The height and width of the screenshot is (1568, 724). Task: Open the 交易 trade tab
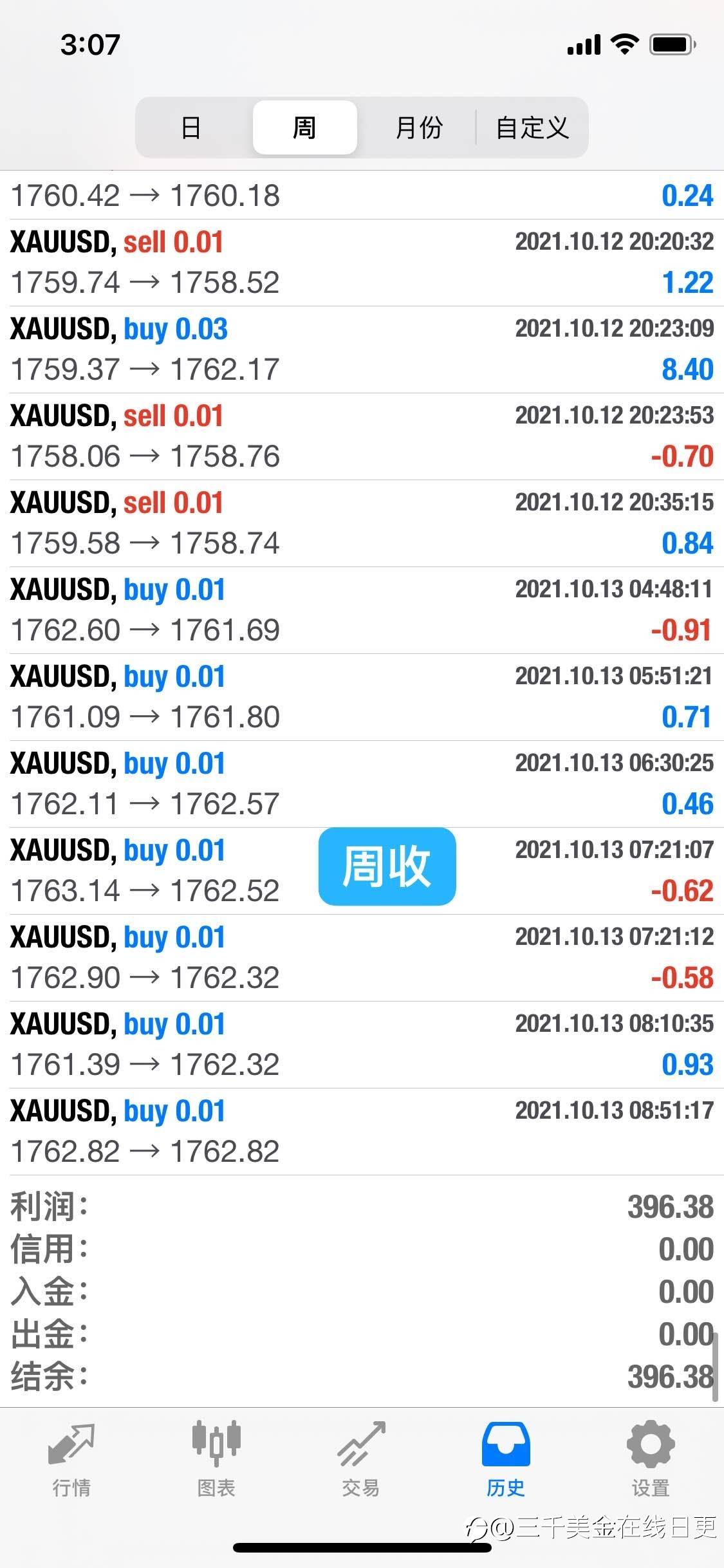coord(360,1459)
